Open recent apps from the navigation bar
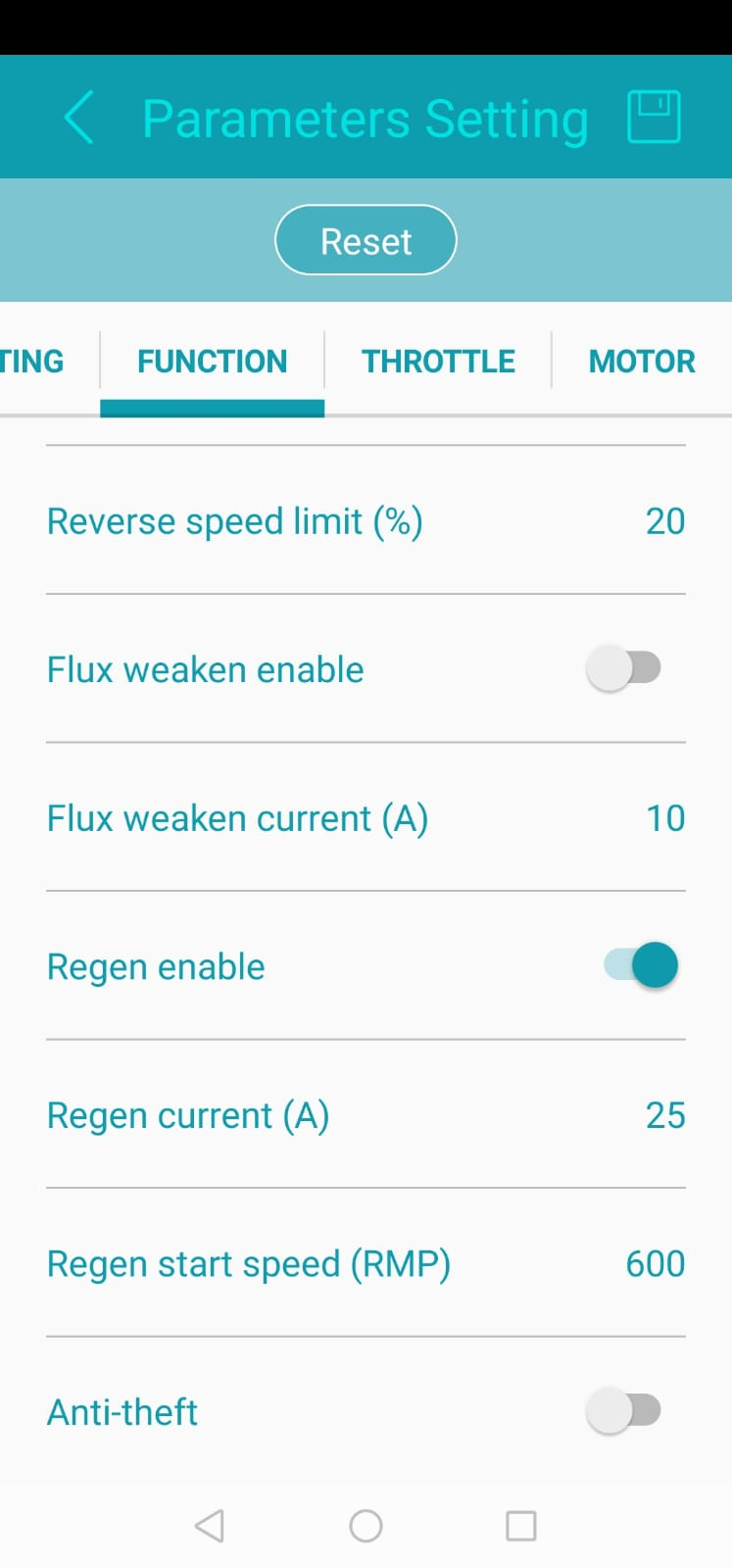This screenshot has width=732, height=1568. tap(520, 1526)
